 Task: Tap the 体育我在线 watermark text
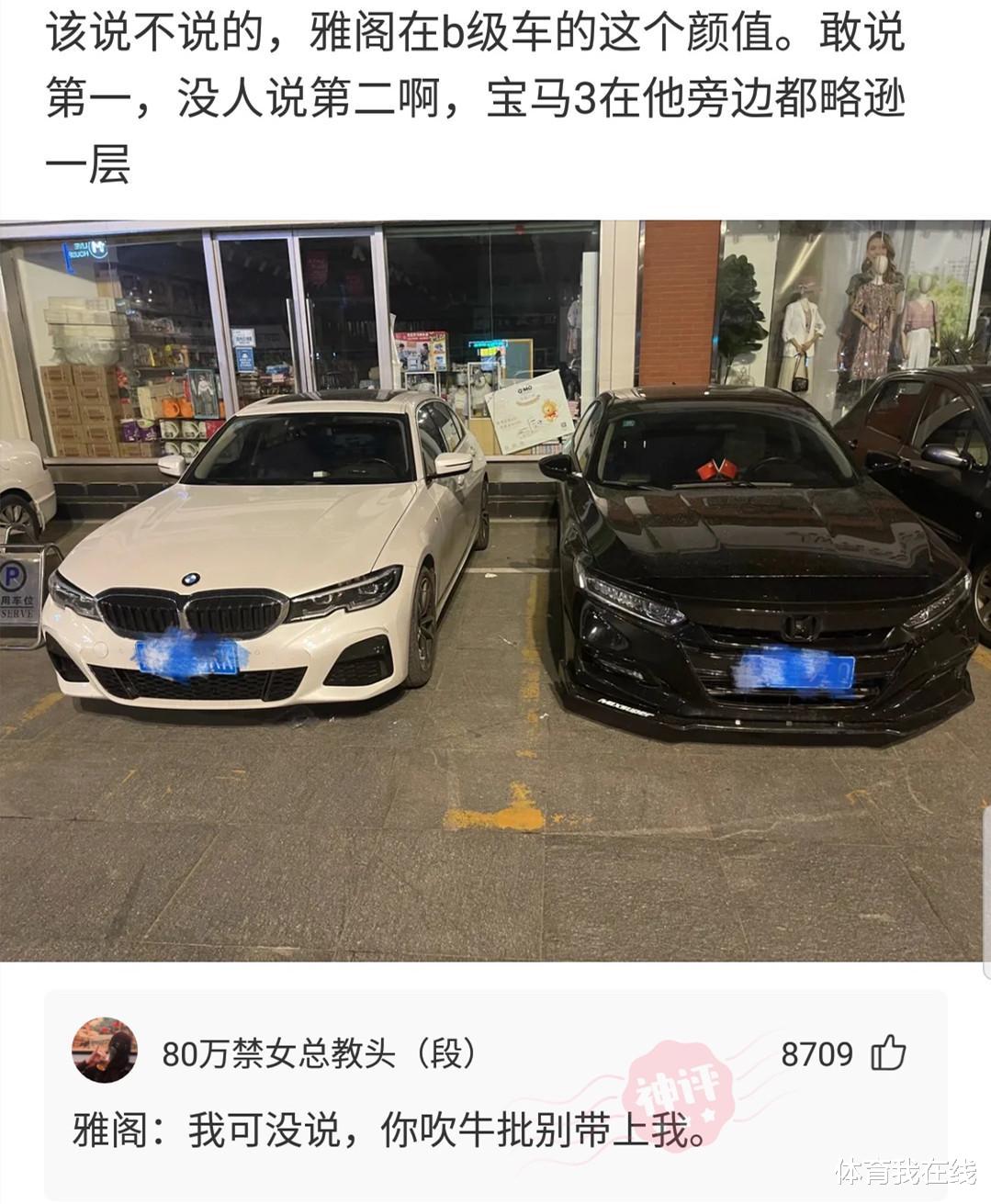pos(907,1171)
